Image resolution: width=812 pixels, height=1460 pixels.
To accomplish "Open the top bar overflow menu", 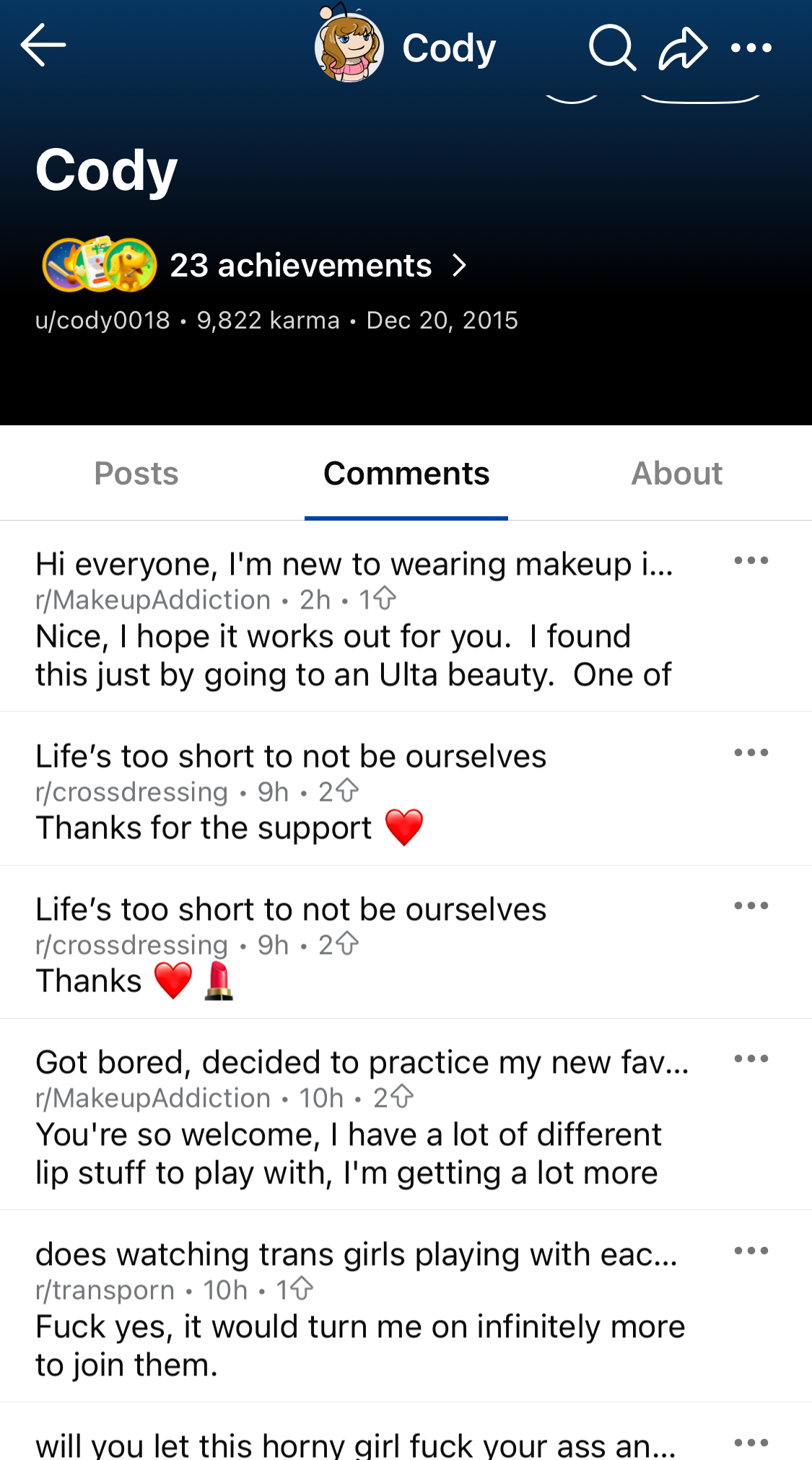I will [751, 48].
